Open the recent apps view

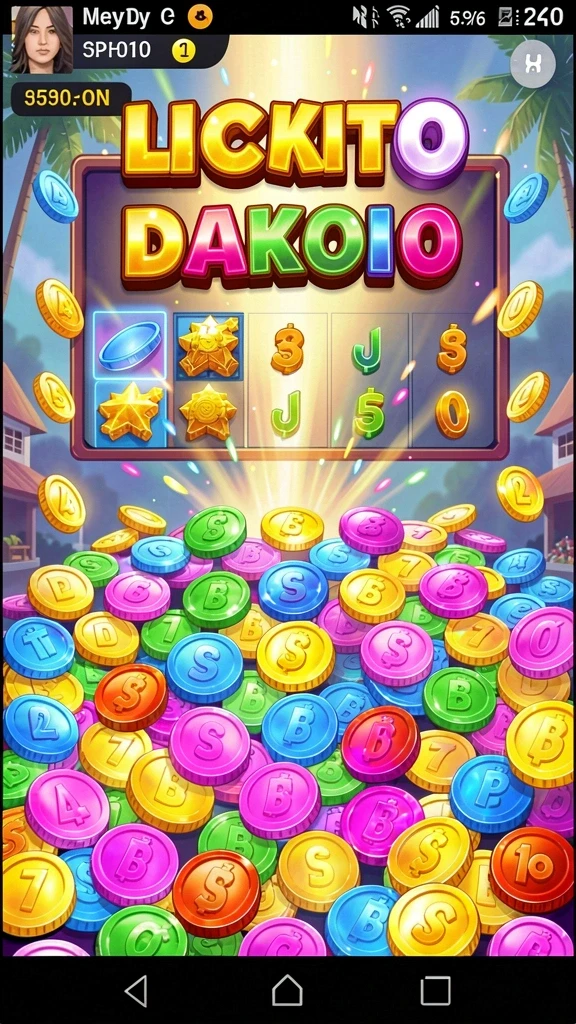pyautogui.click(x=436, y=991)
